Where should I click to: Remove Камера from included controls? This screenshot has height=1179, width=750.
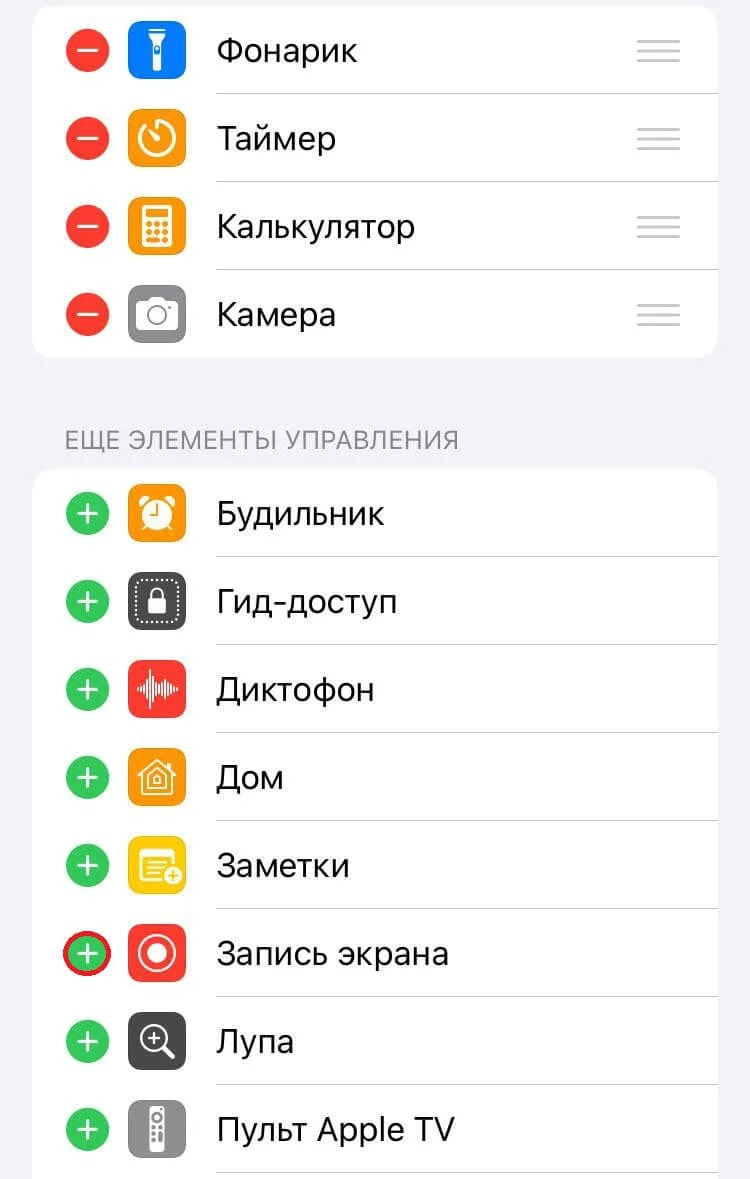click(x=88, y=315)
